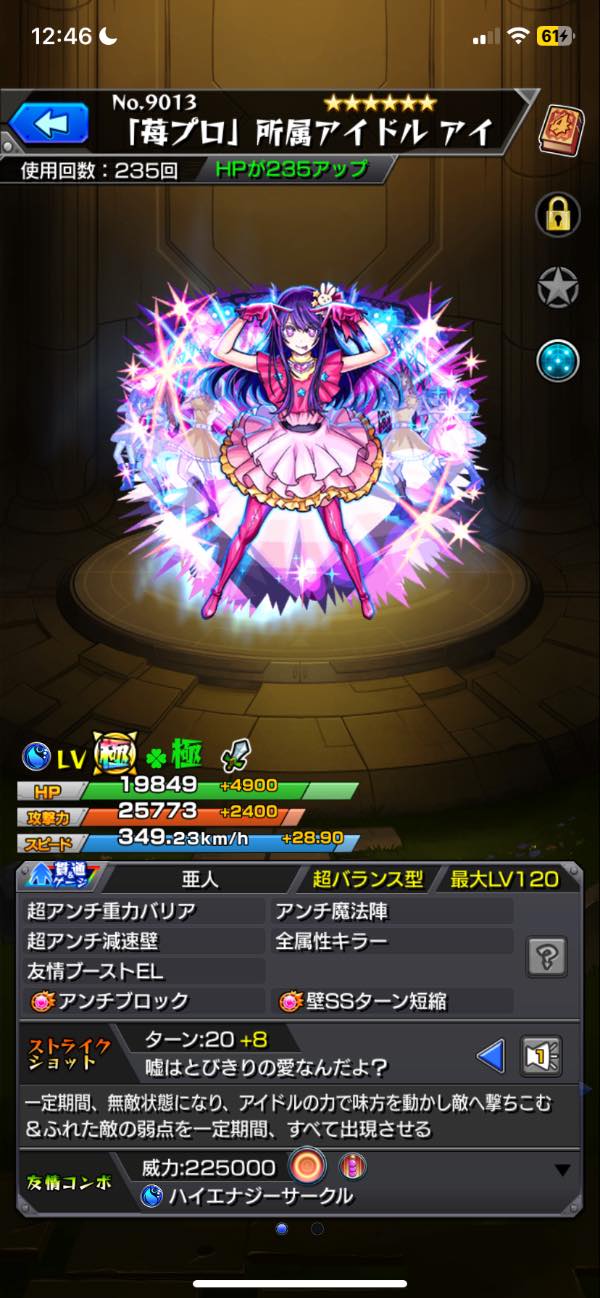Go to second page indicator dot

[x=317, y=1228]
